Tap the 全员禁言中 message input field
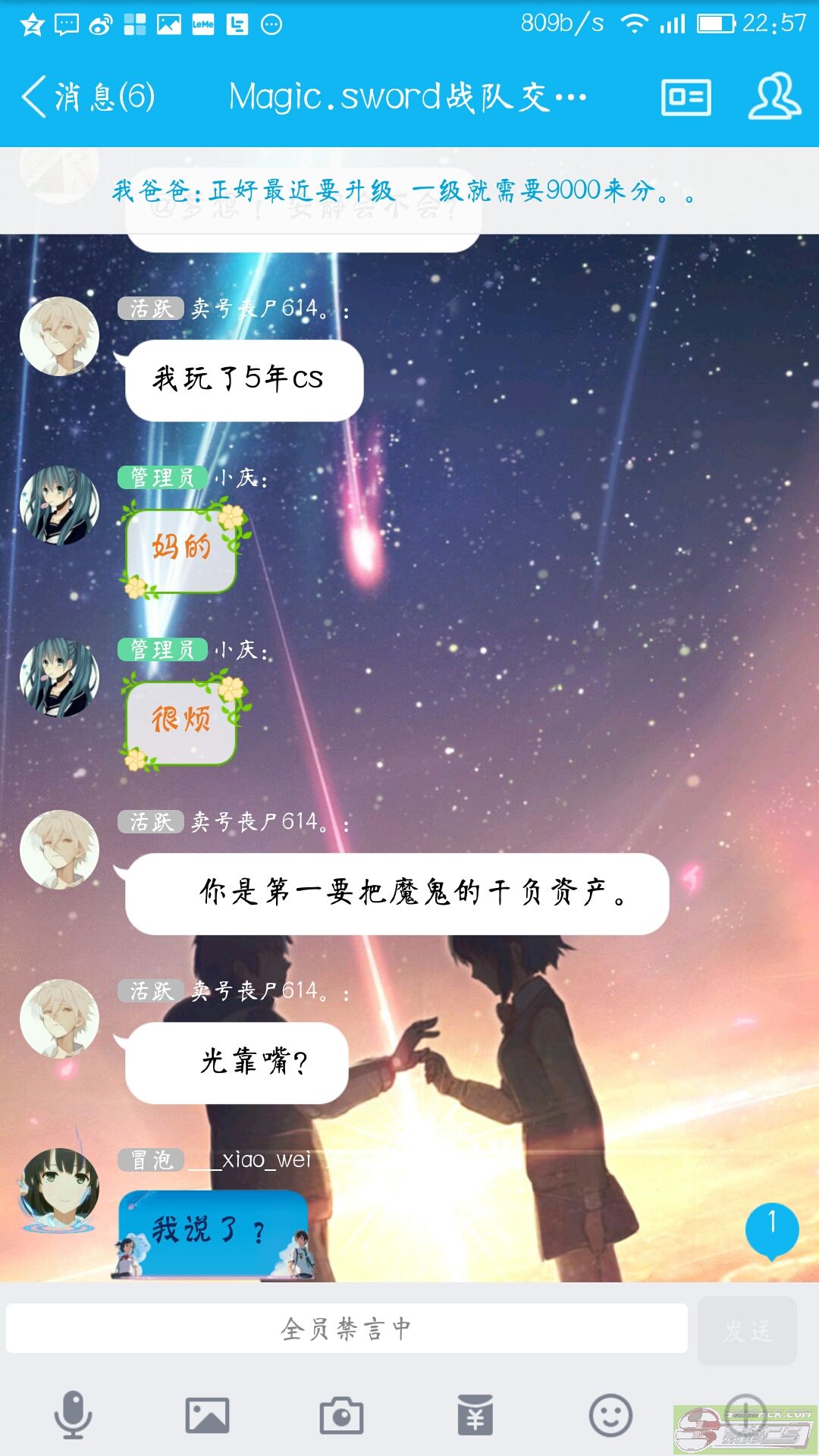Image resolution: width=819 pixels, height=1456 pixels. (x=347, y=1329)
